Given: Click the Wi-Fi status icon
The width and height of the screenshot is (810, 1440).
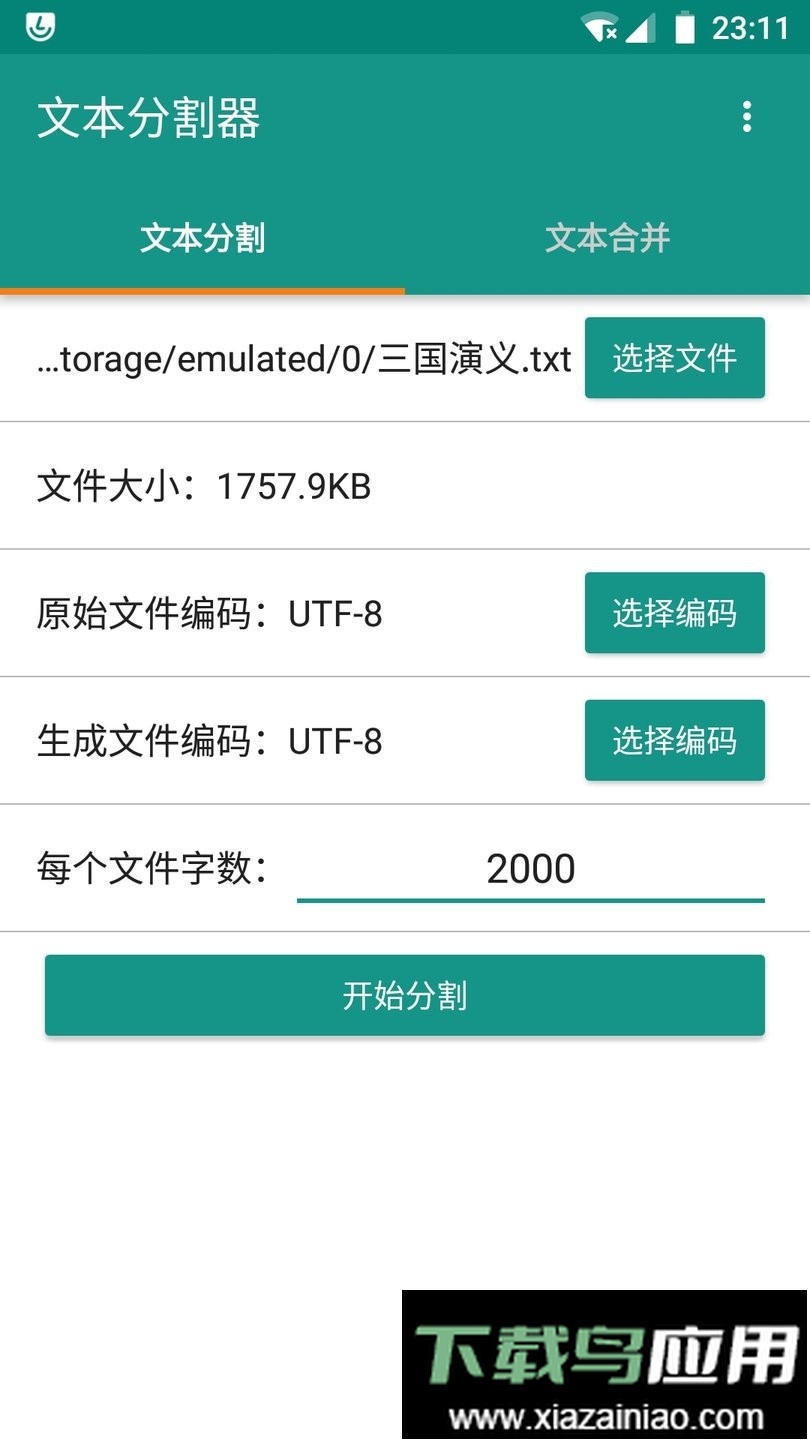Looking at the screenshot, I should pos(598,26).
